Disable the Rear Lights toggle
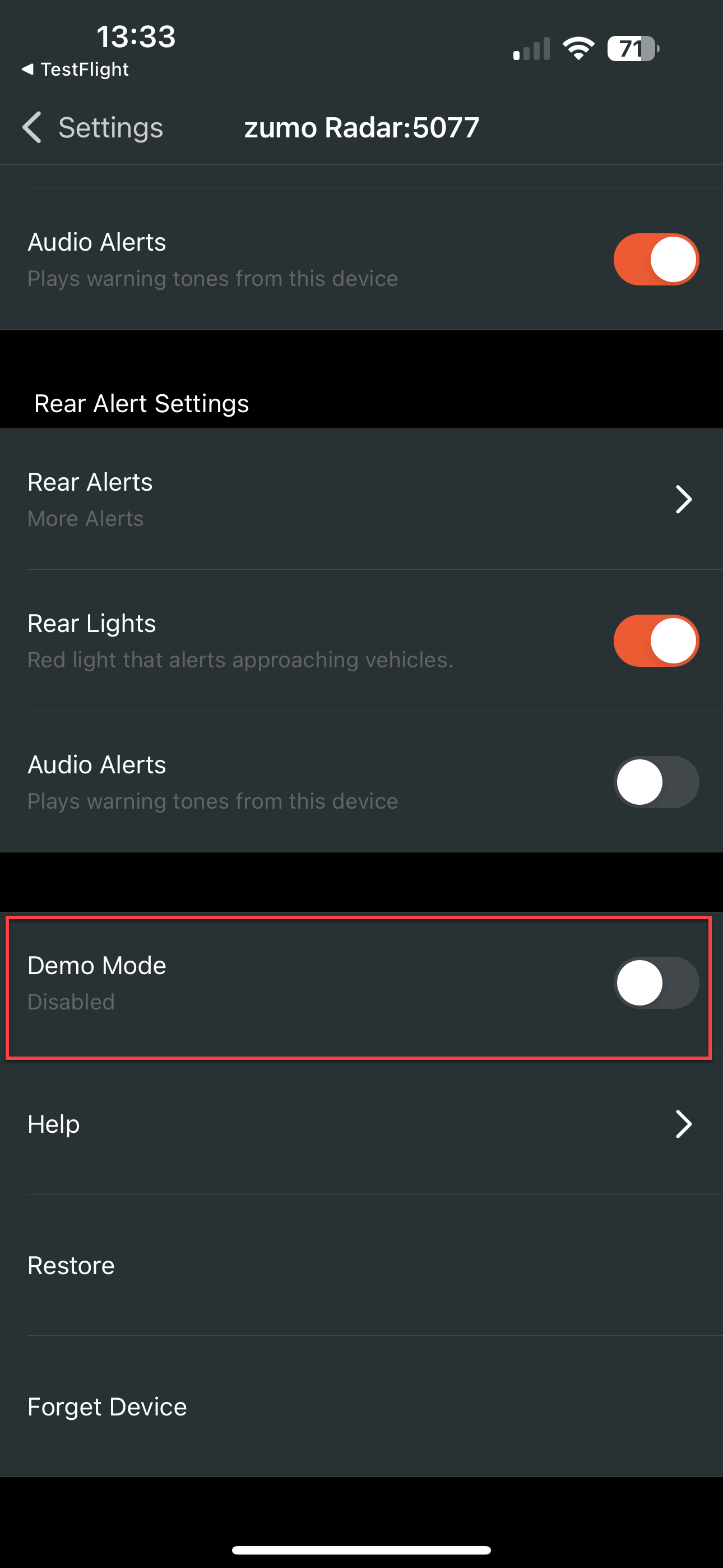 coord(655,640)
